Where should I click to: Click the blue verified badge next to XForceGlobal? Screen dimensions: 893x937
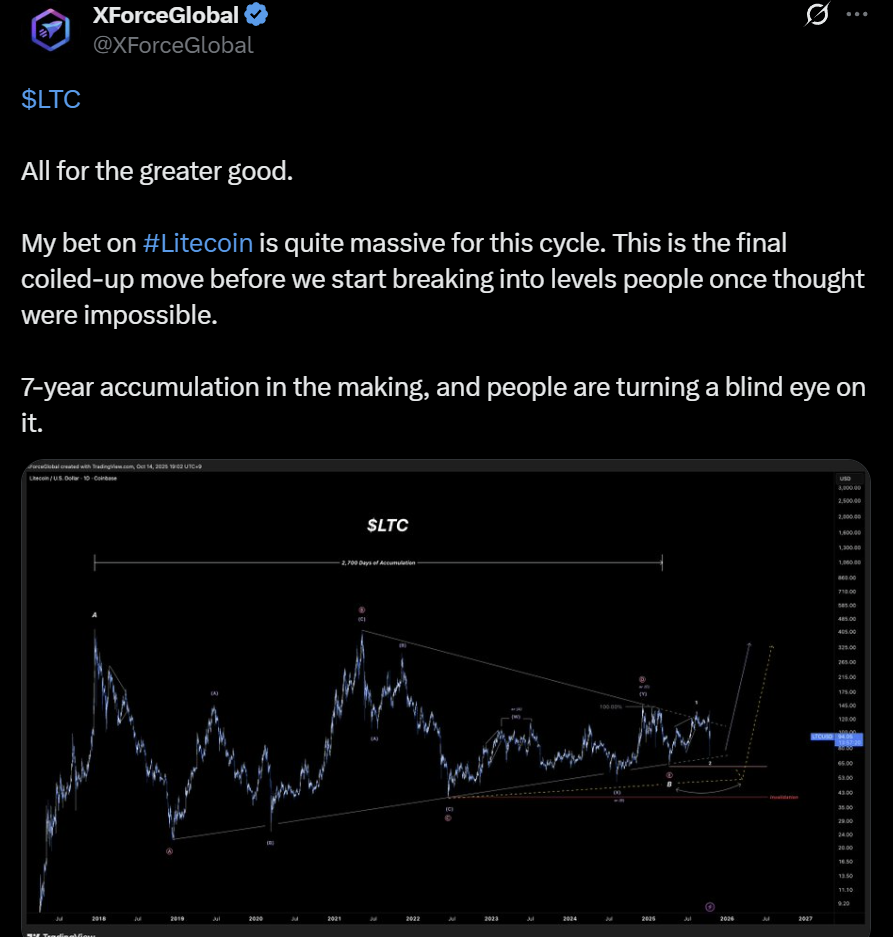click(254, 15)
